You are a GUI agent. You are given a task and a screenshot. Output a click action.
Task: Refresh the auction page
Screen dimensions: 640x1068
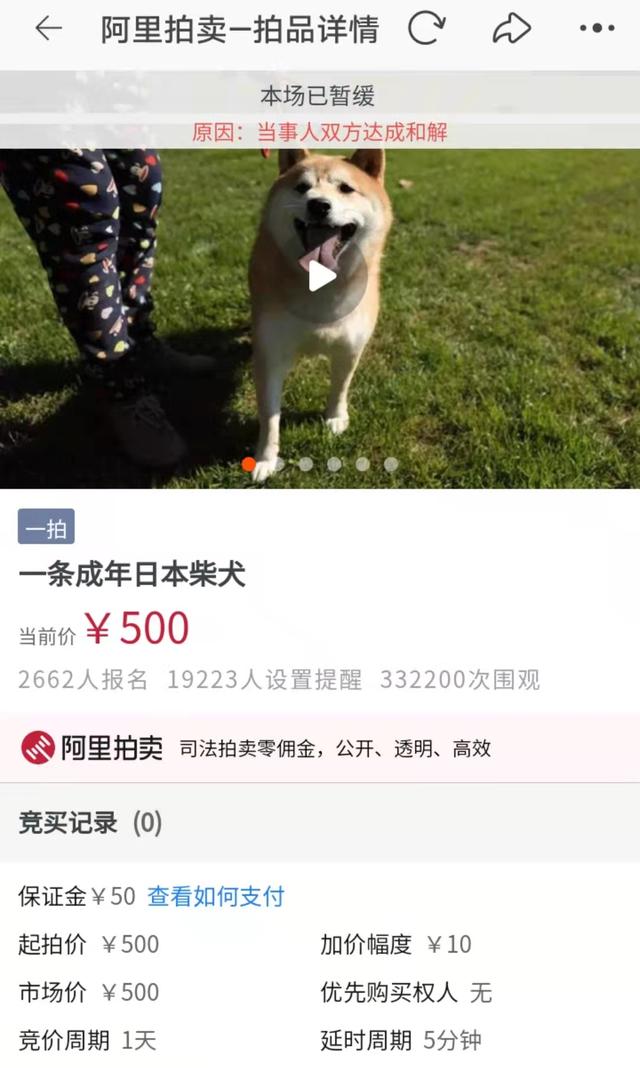[x=426, y=29]
